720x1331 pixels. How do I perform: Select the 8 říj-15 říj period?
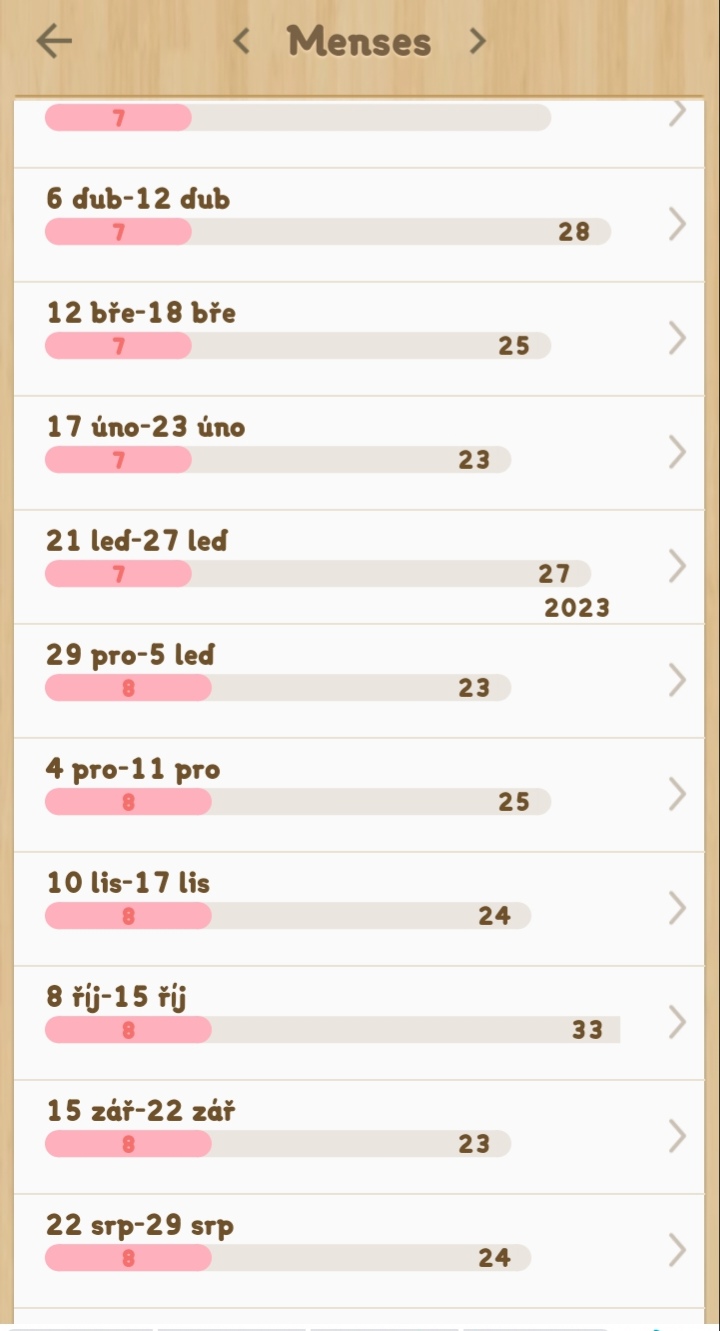point(359,1022)
